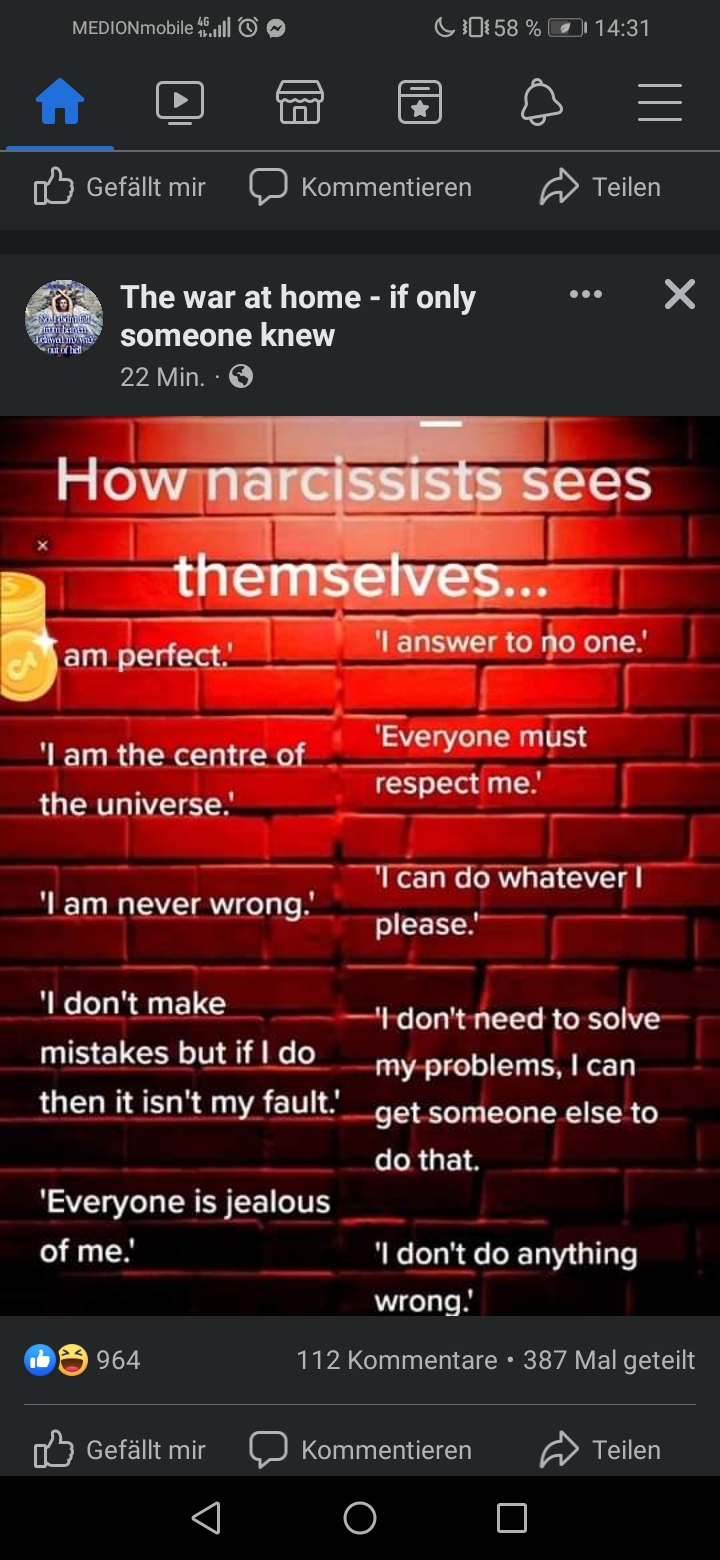Open the recent apps overview

512,1518
